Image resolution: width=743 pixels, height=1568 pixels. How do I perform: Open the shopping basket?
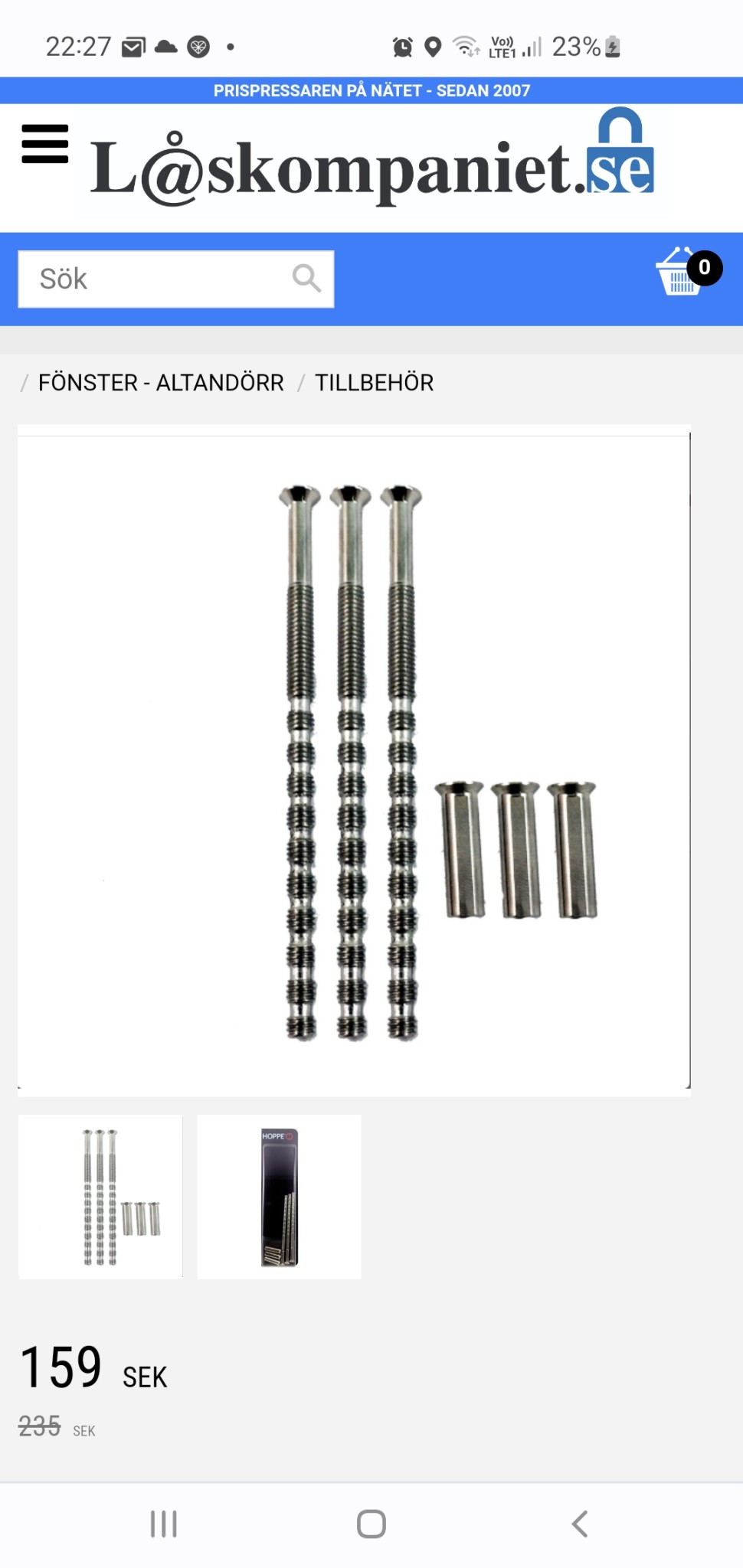(683, 272)
